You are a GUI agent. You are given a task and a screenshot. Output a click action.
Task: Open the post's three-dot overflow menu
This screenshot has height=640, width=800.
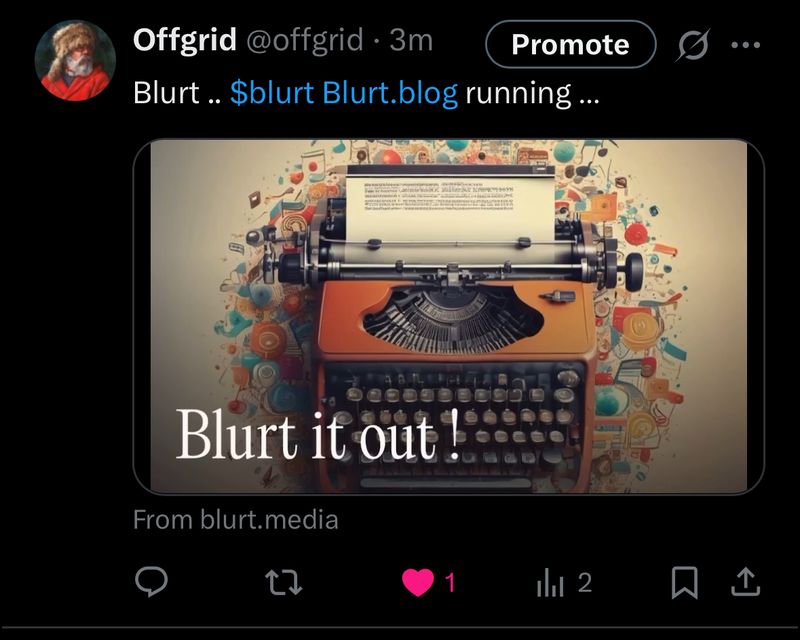[746, 45]
